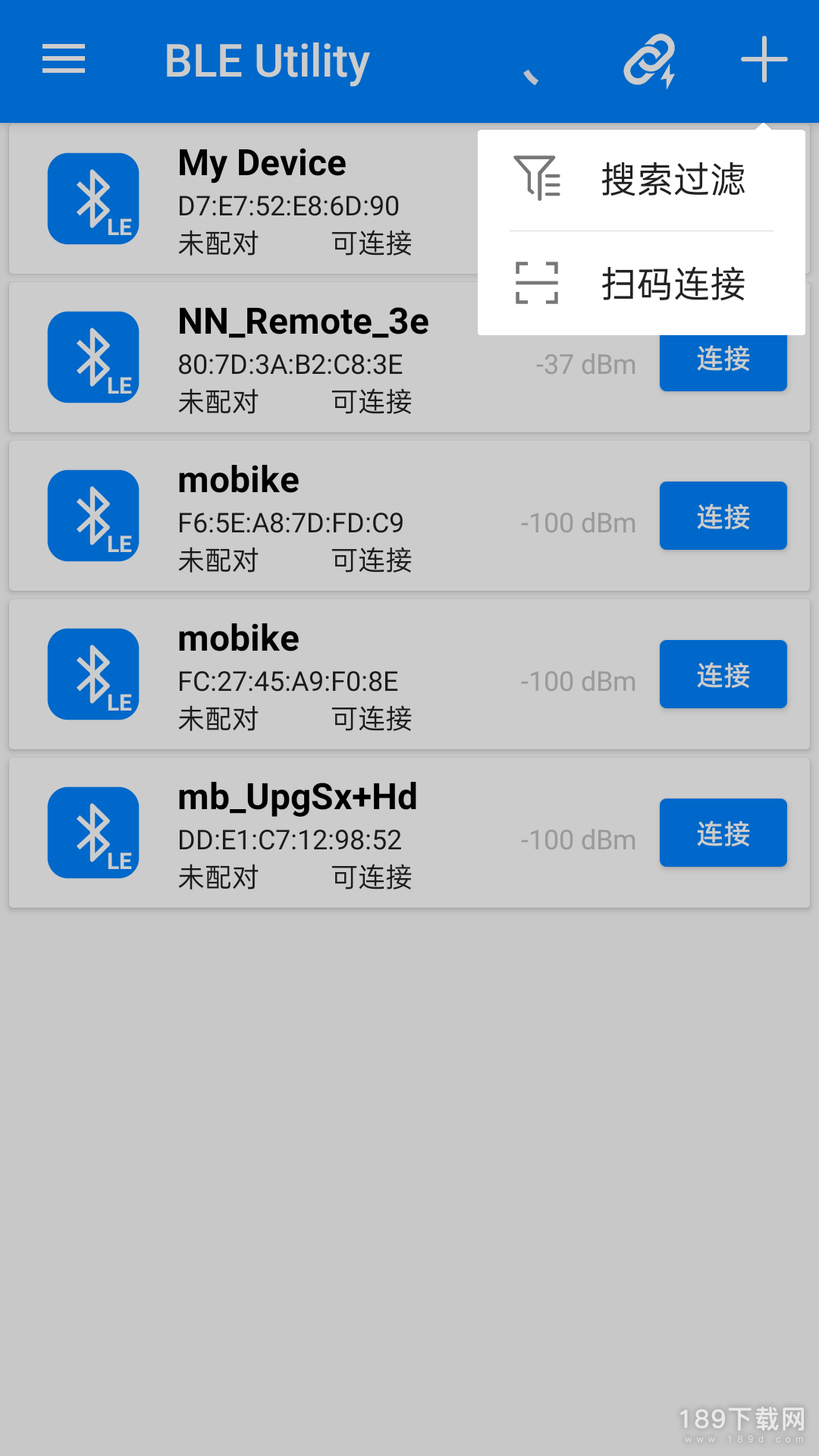This screenshot has height=1456, width=819.
Task: Connect to mobike F6:5E:A8:7D:FD:C9
Action: (723, 516)
